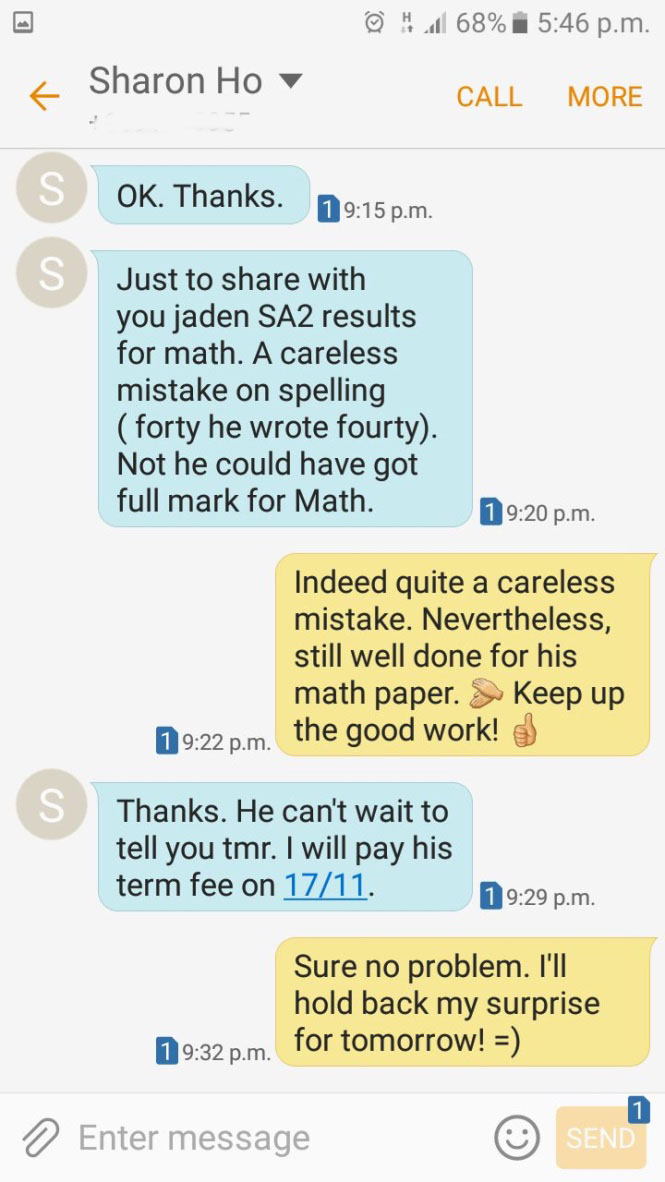Call Sharon Ho
This screenshot has width=665, height=1182.
click(x=489, y=97)
